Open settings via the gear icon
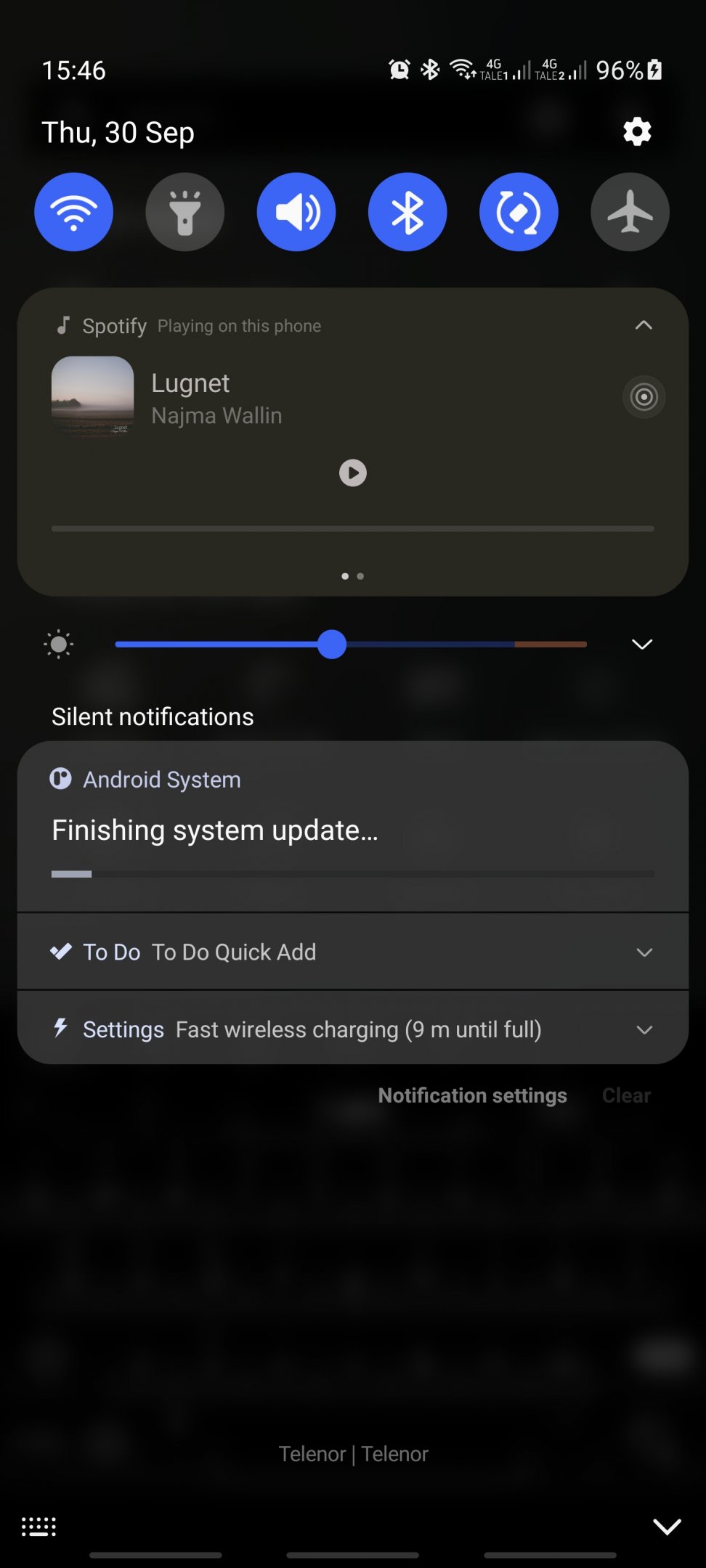706x1568 pixels. [x=637, y=132]
